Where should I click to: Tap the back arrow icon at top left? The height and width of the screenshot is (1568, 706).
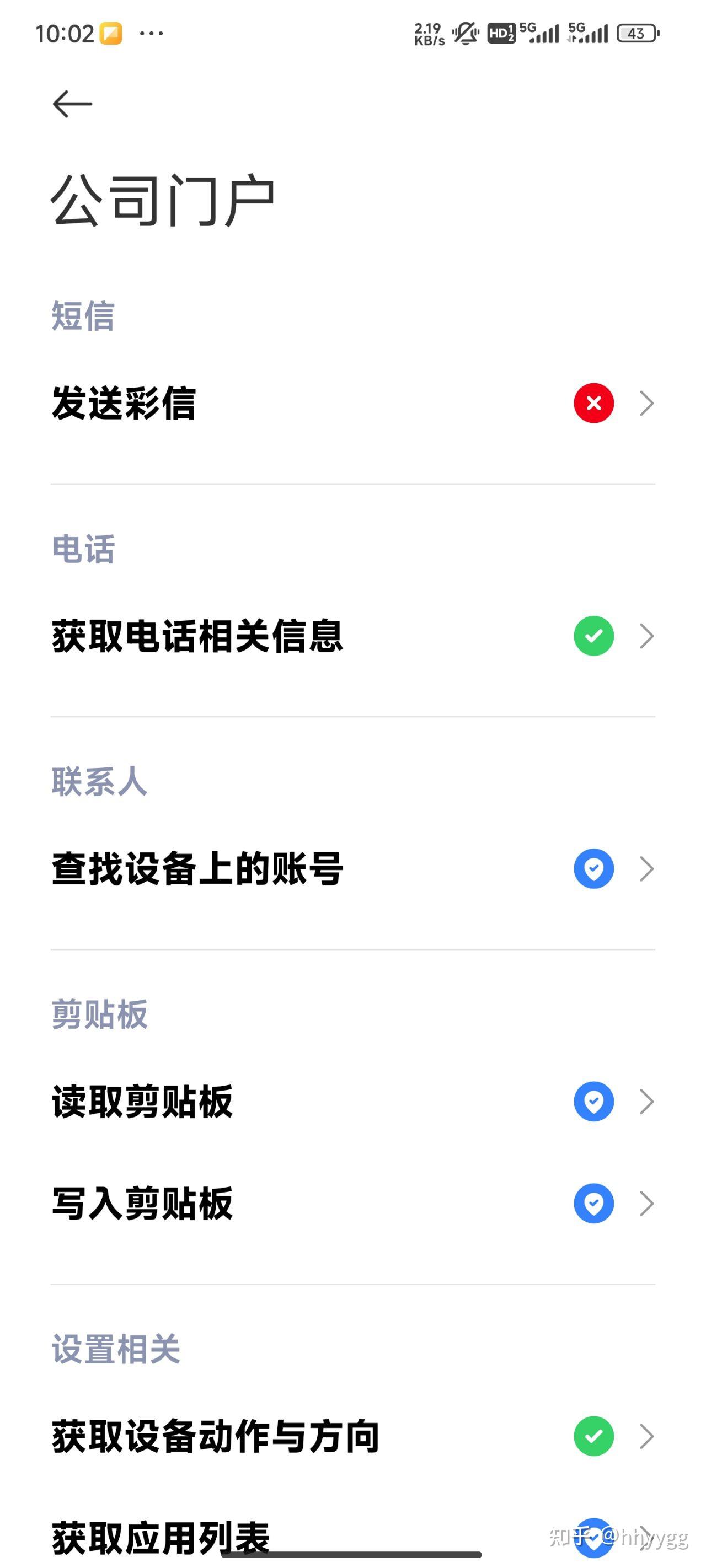pos(71,104)
